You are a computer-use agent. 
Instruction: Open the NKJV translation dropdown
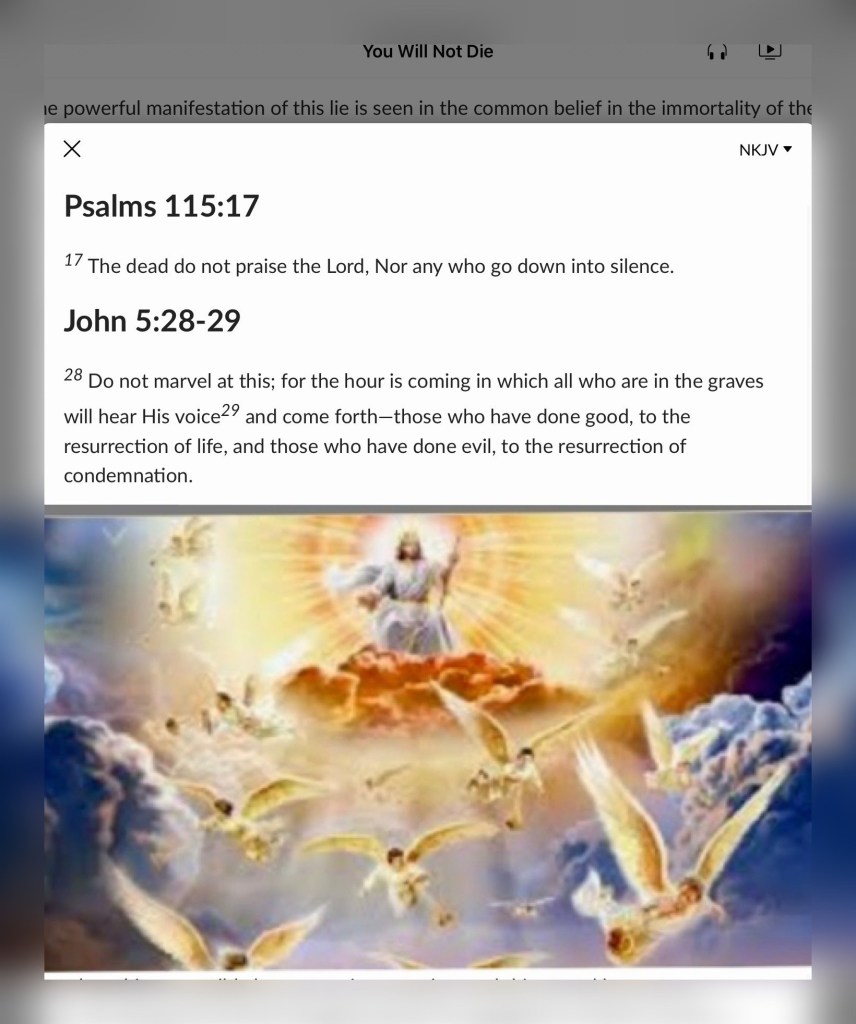pyautogui.click(x=765, y=150)
